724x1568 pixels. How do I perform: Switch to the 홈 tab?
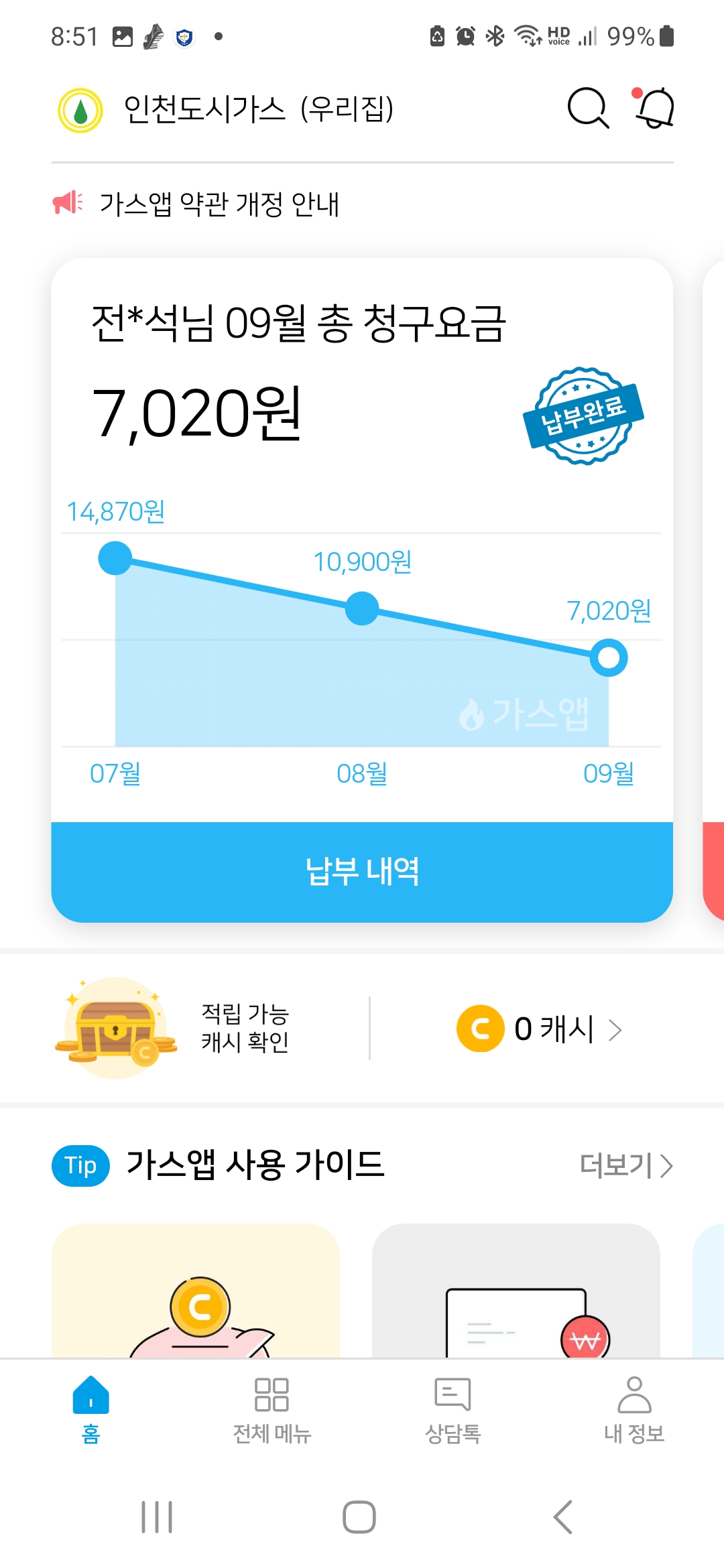tap(90, 1409)
